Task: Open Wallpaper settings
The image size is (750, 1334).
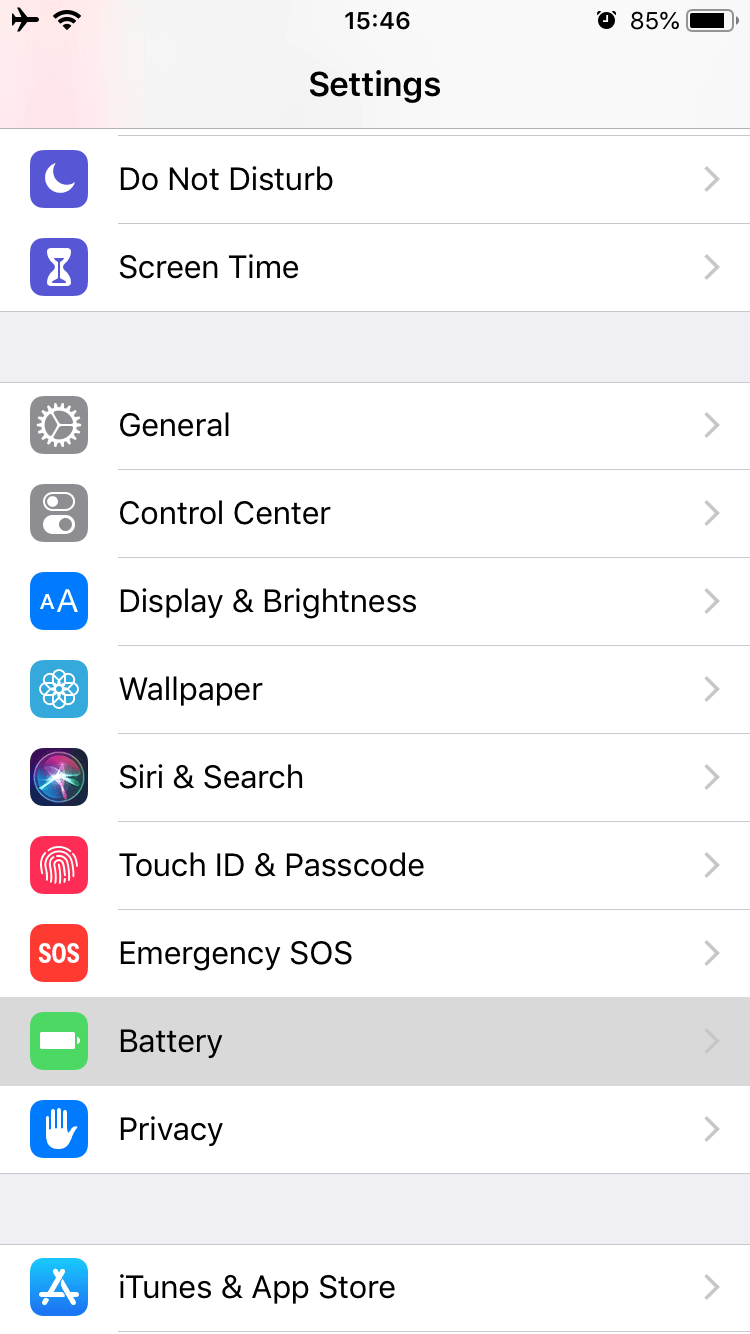Action: tap(375, 690)
